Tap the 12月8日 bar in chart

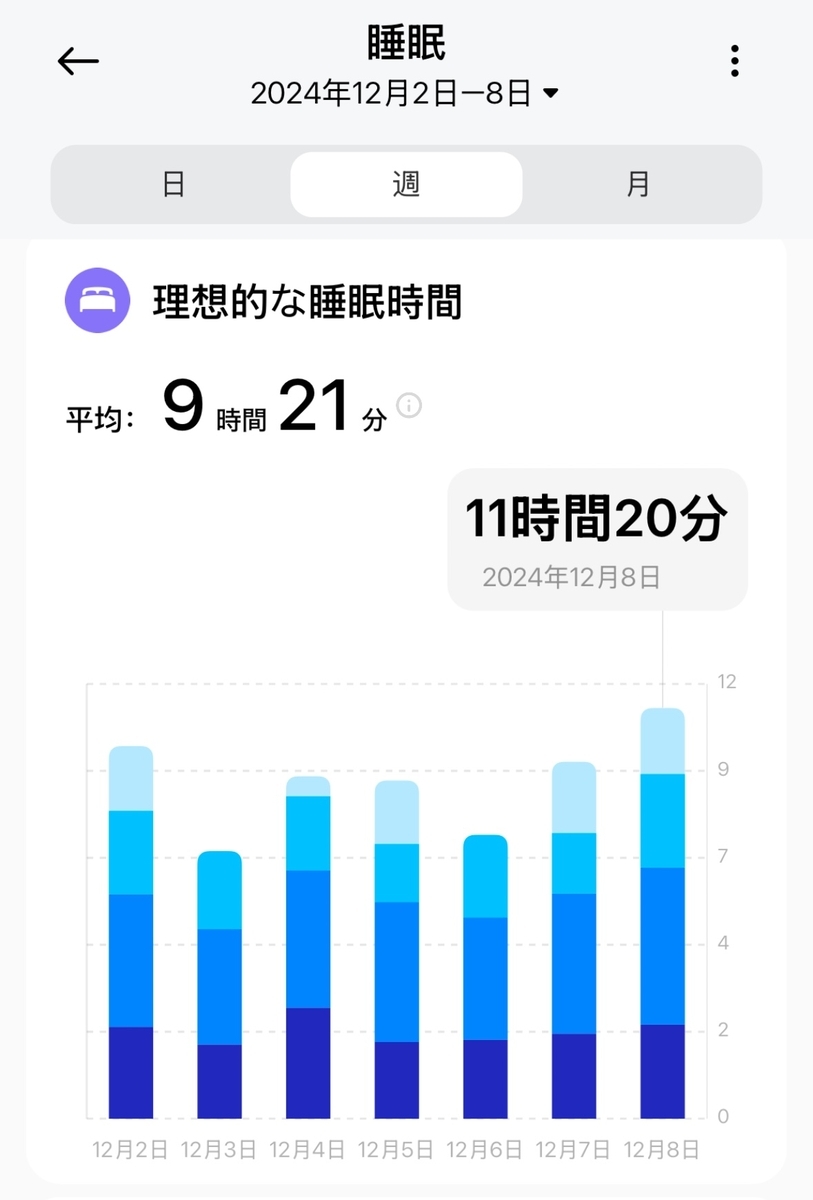click(662, 912)
